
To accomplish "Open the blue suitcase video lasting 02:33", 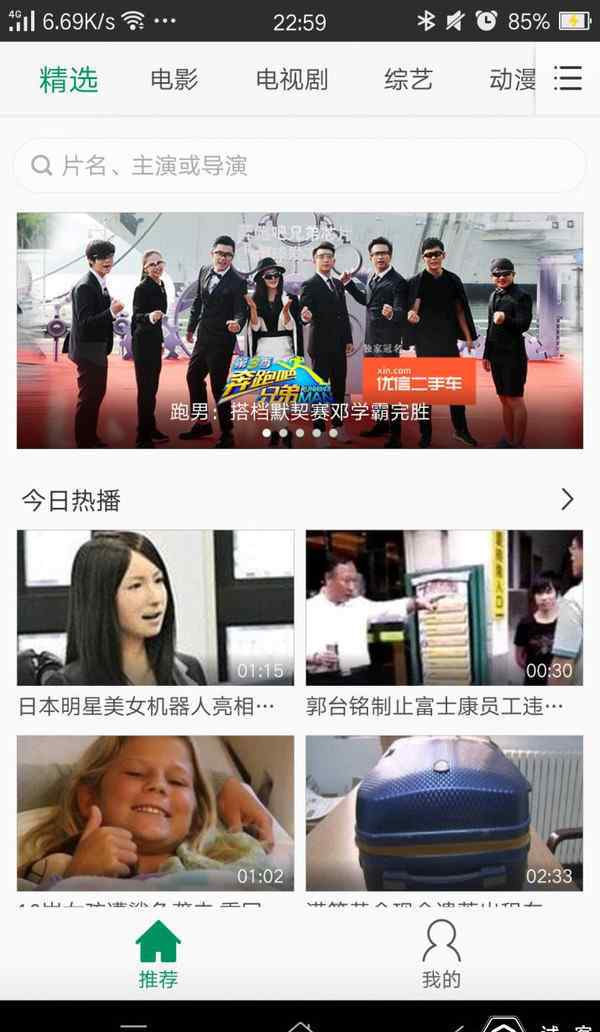I will pyautogui.click(x=443, y=813).
